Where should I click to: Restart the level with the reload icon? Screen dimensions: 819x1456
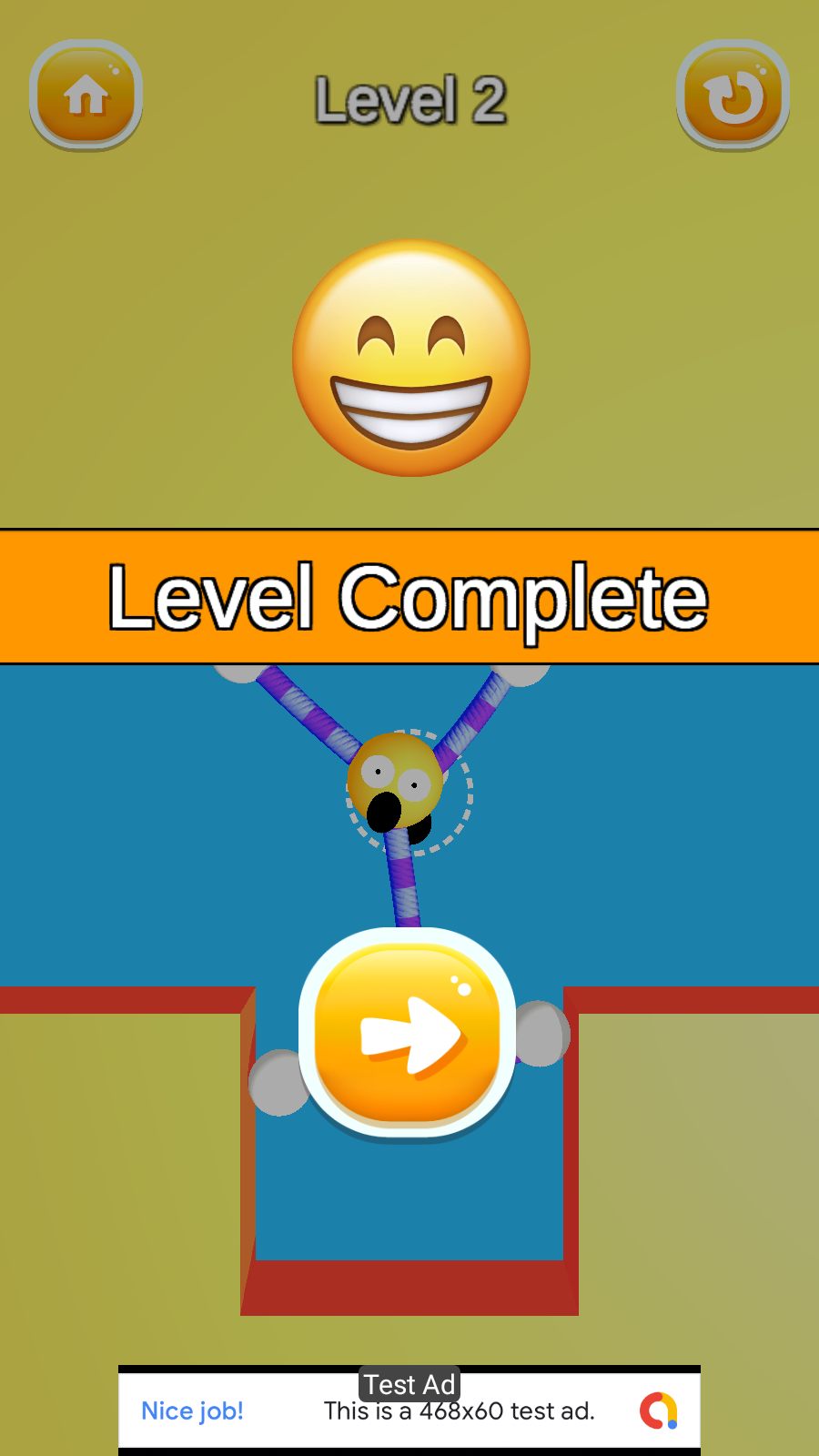(733, 95)
